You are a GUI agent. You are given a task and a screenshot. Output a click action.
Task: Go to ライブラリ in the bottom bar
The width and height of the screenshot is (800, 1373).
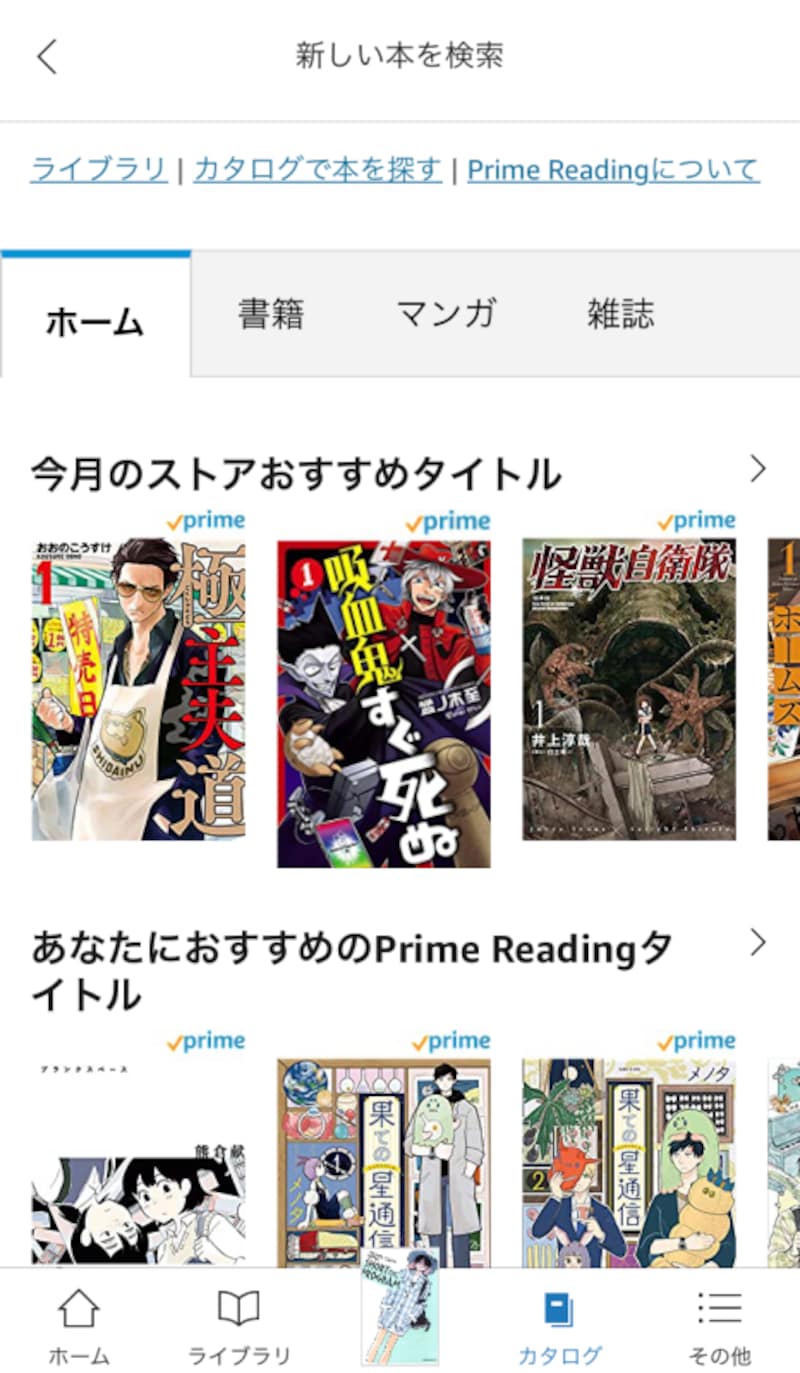pyautogui.click(x=239, y=1326)
